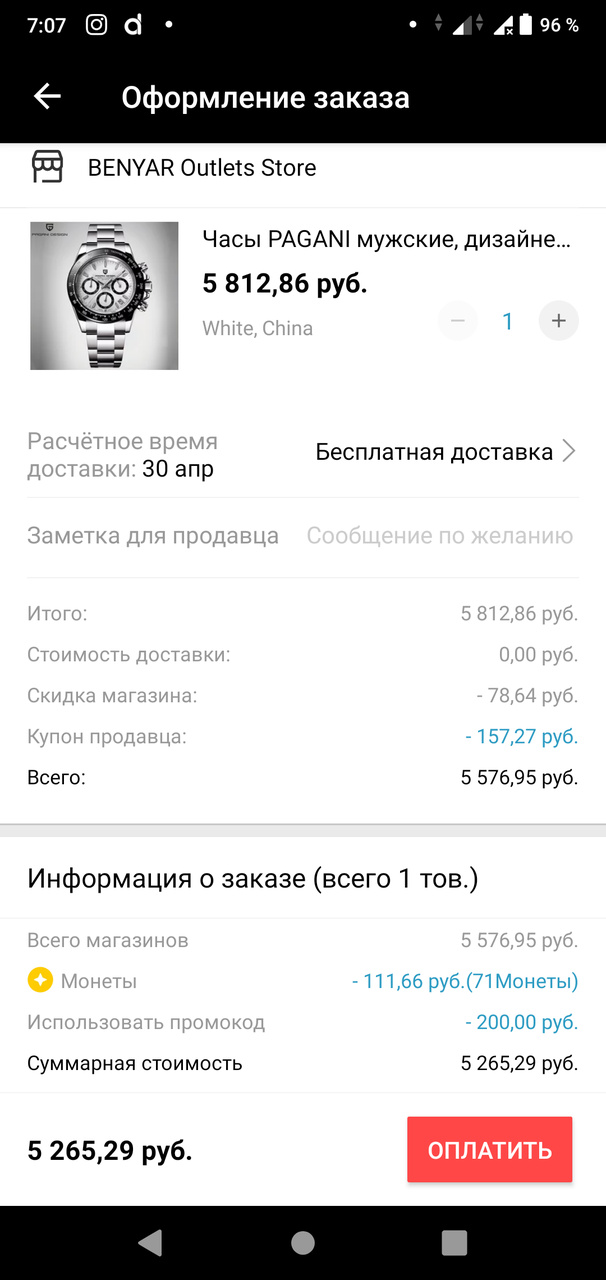Image resolution: width=606 pixels, height=1280 pixels.
Task: Tap the red ОПЛАТИТЬ button
Action: (489, 1150)
